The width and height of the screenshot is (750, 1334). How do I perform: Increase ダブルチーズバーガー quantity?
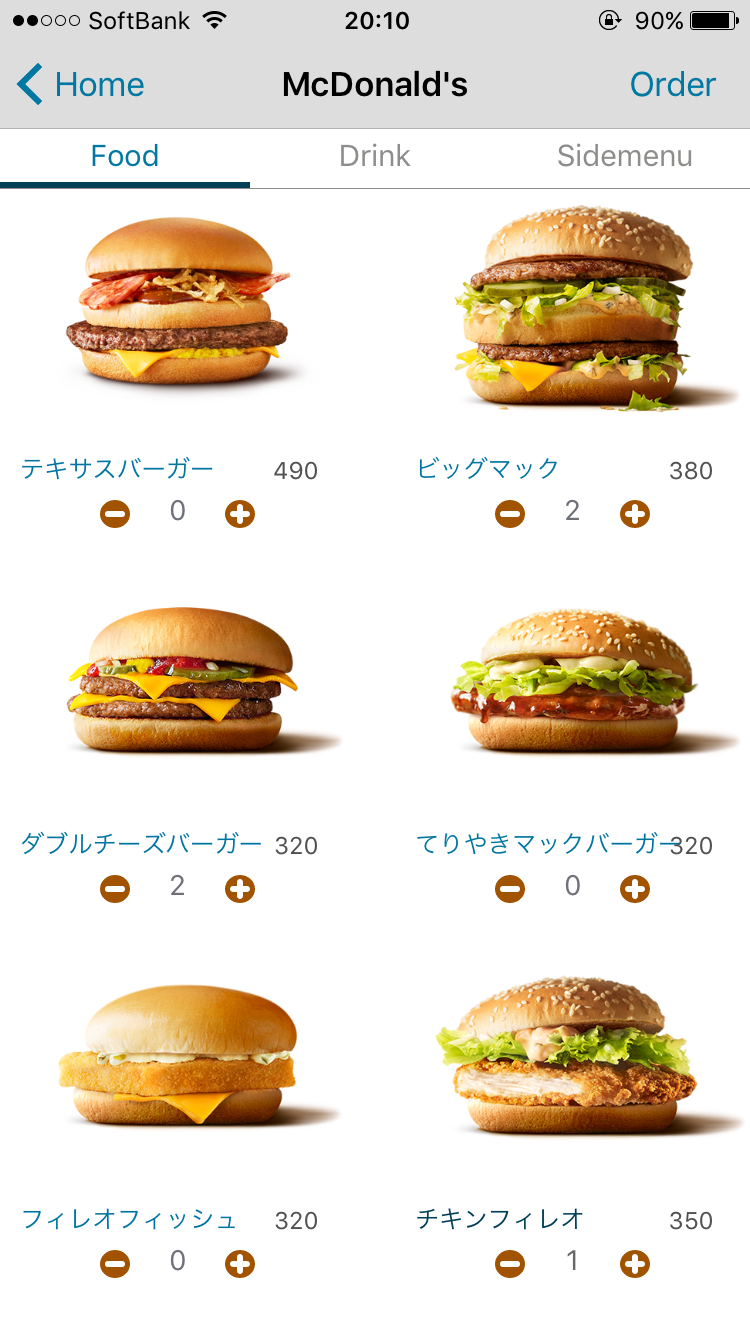240,888
